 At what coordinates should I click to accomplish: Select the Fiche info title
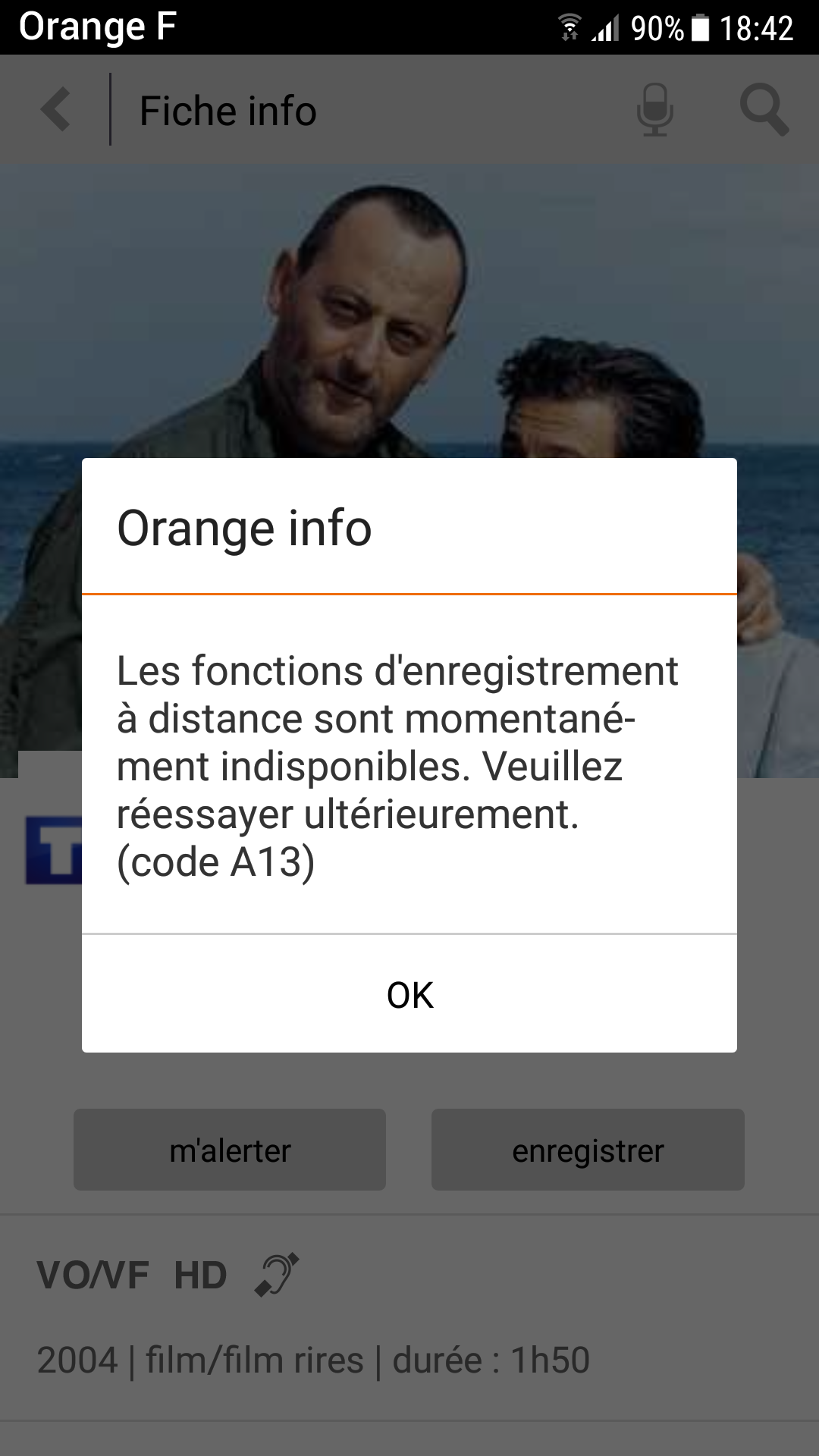tap(227, 110)
